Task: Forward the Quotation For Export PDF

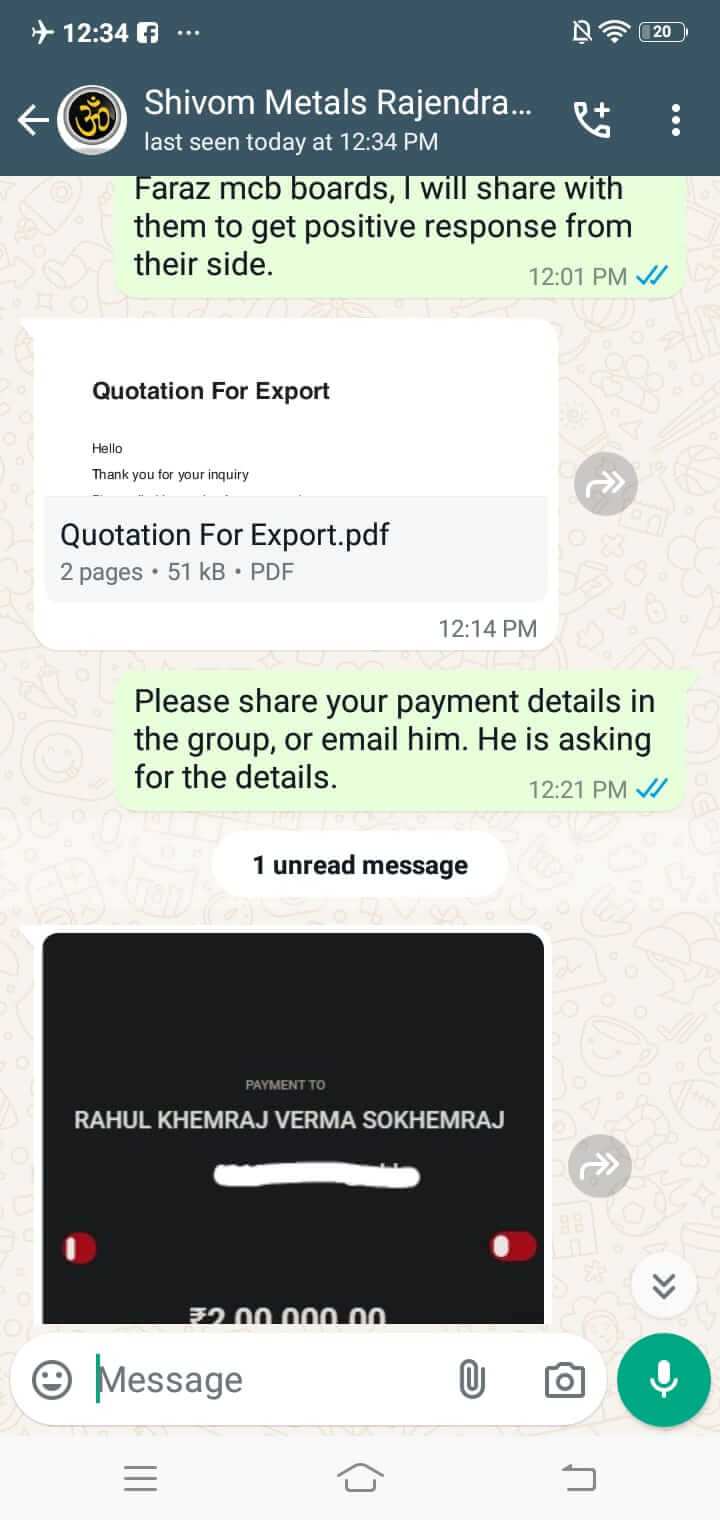Action: click(605, 484)
